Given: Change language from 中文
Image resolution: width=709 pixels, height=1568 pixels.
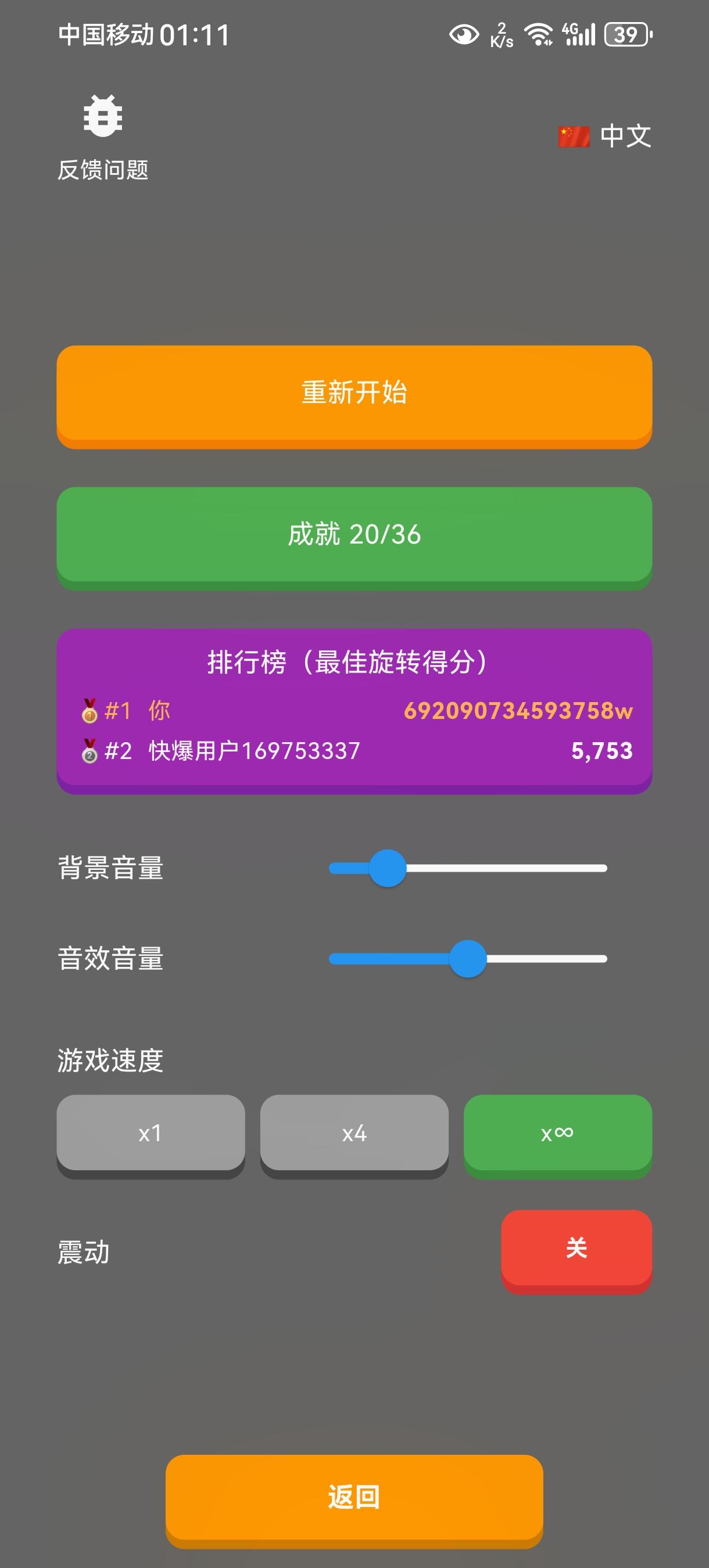Looking at the screenshot, I should pos(604,136).
